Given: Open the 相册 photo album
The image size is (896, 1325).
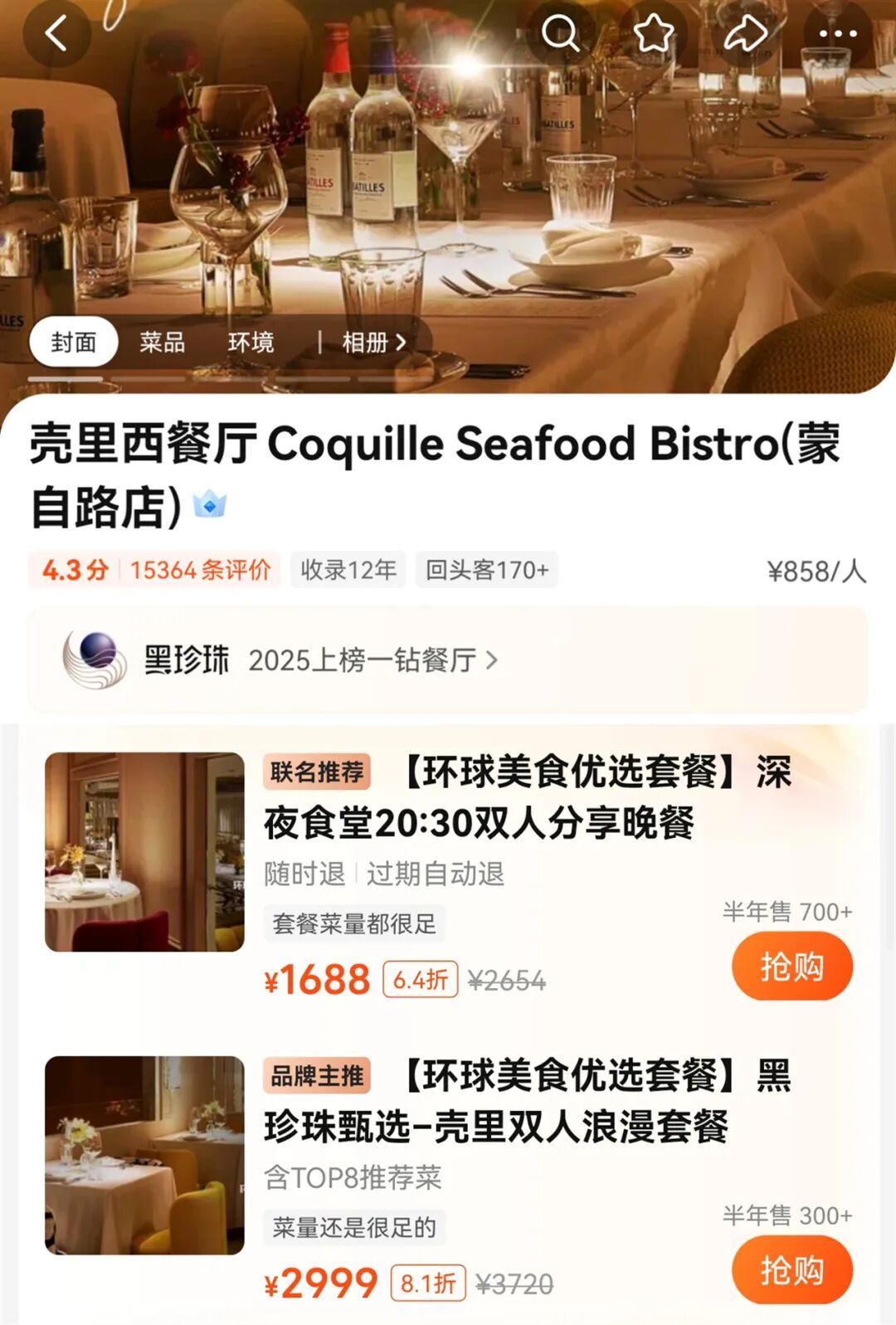Looking at the screenshot, I should point(373,342).
